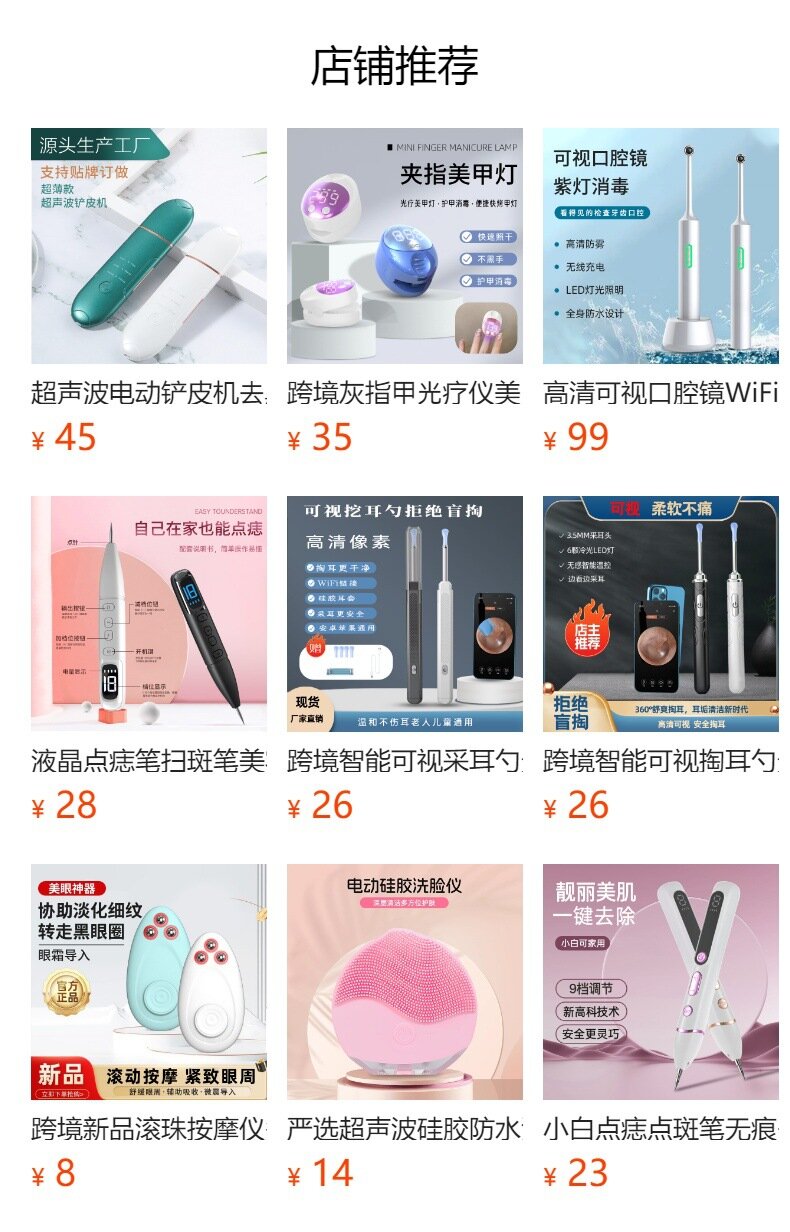Open 跨境新品滚珠按摩仪 priced ¥8
The image size is (790, 1232).
click(x=149, y=982)
